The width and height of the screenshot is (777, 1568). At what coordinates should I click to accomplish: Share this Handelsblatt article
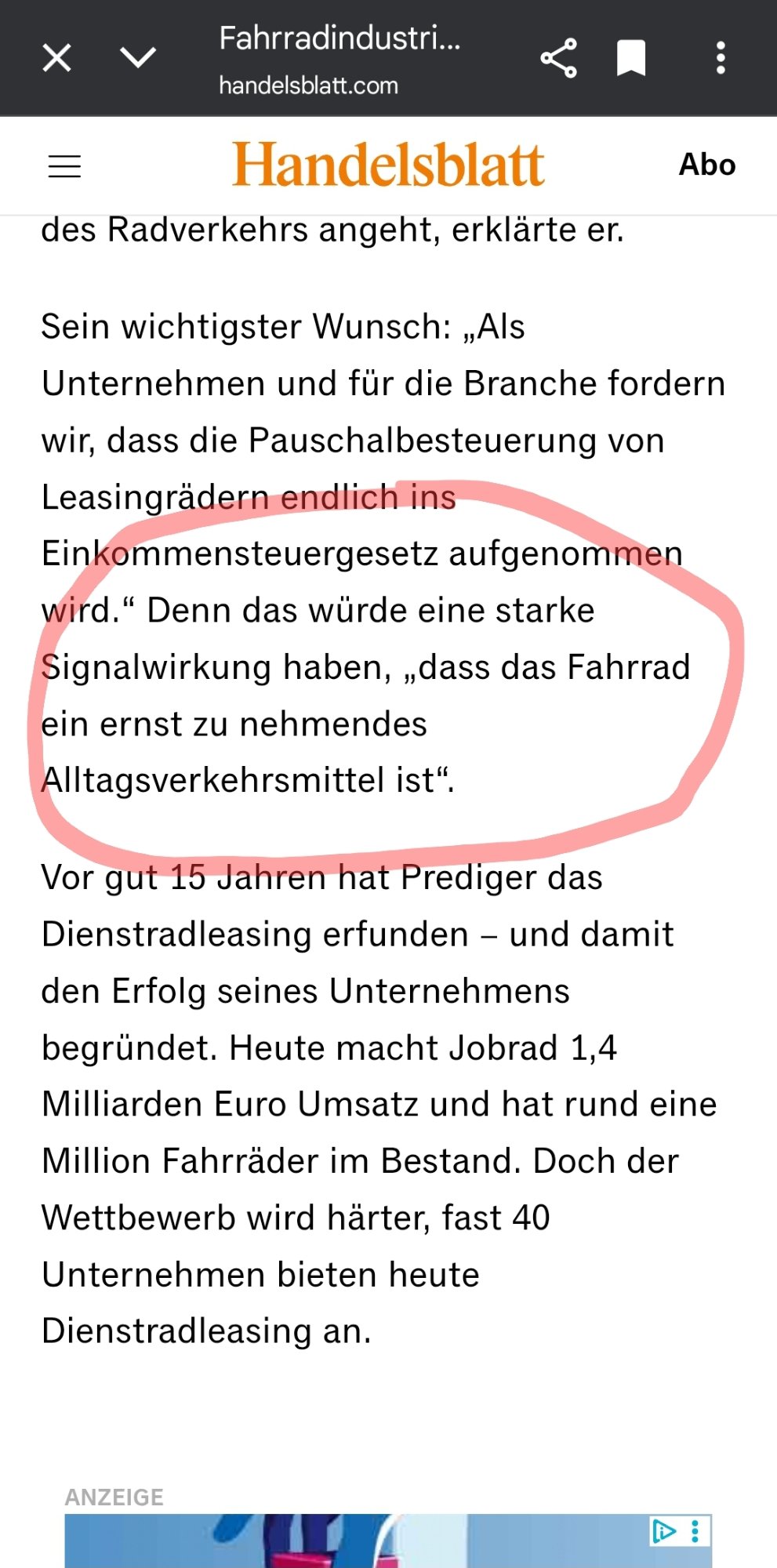(558, 58)
